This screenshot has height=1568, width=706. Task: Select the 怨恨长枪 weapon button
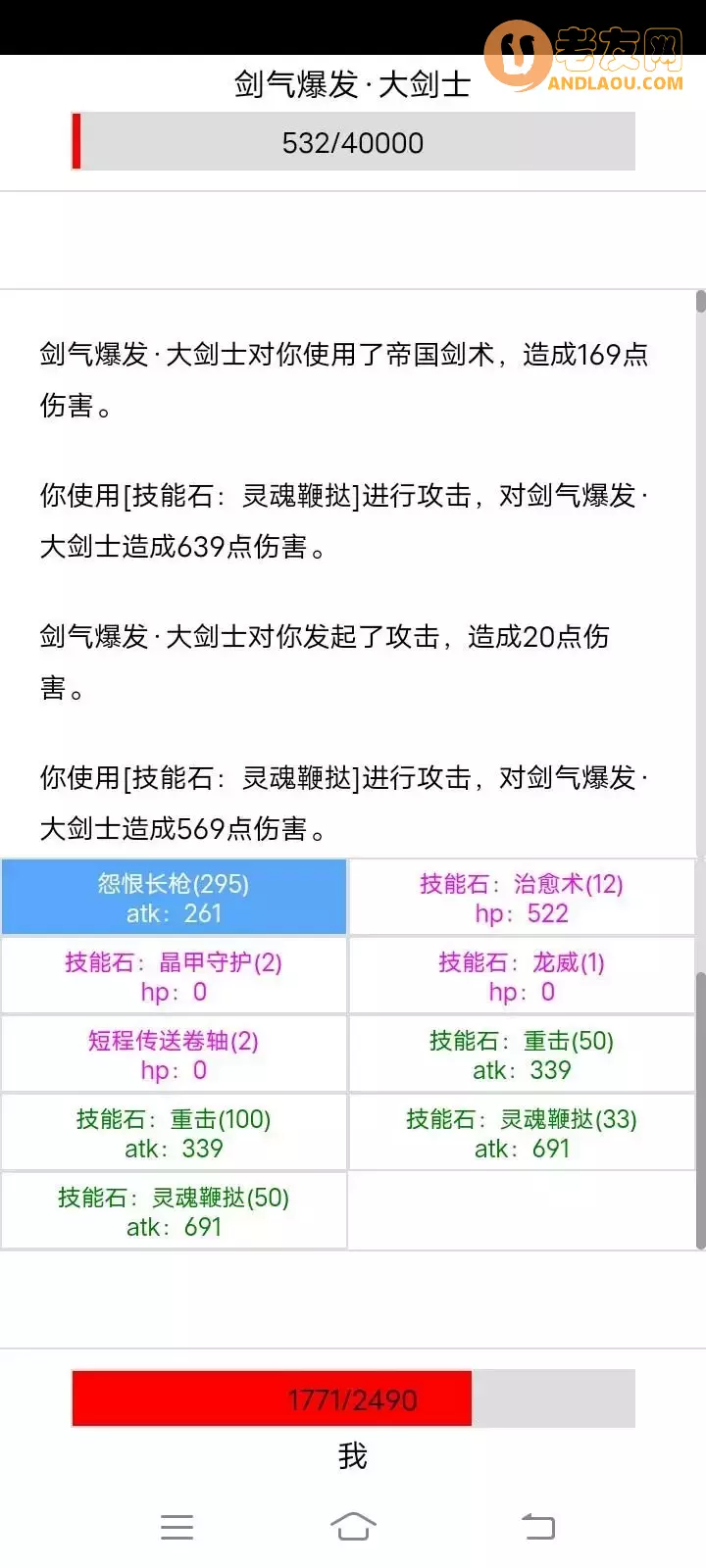tap(174, 897)
